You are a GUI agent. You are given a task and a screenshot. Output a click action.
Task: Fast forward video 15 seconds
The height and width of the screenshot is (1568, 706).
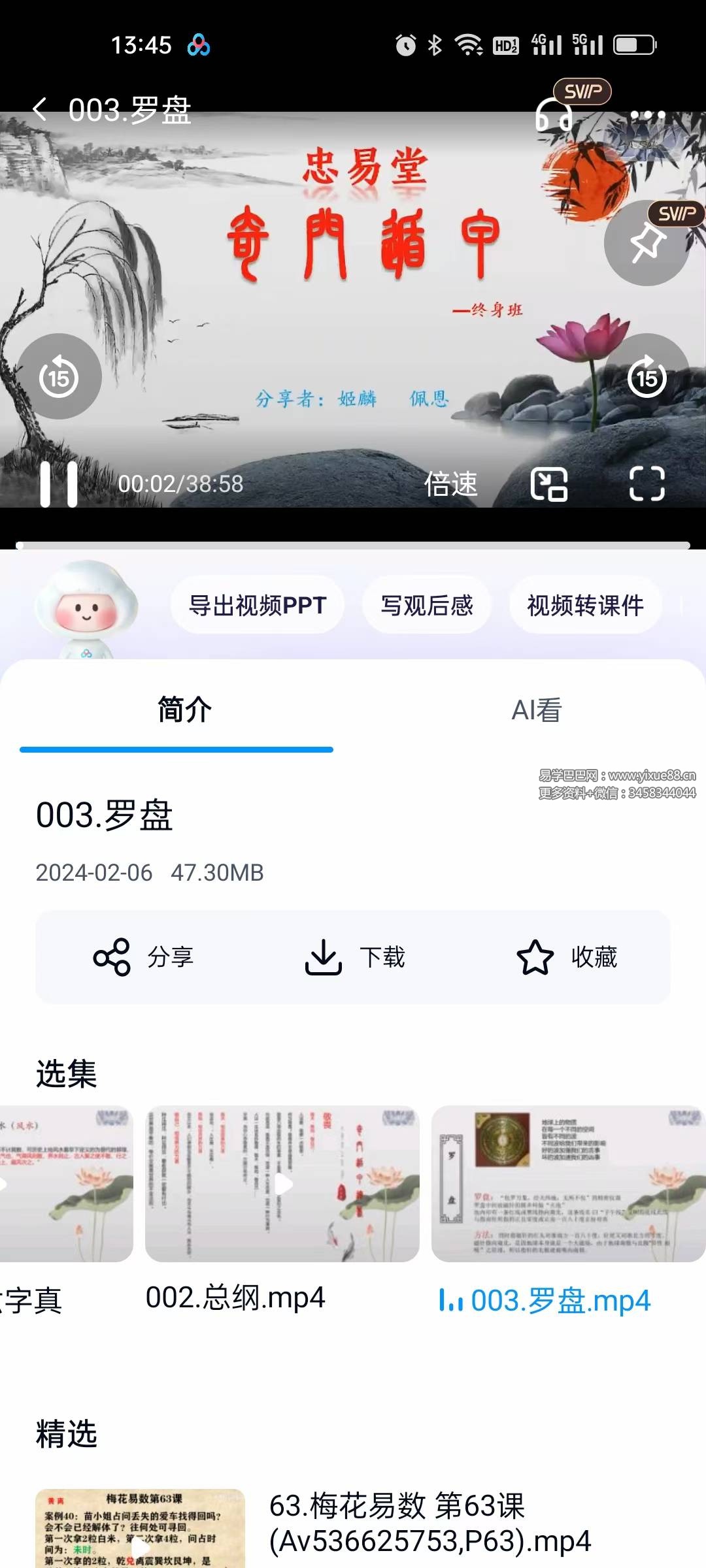tap(647, 378)
